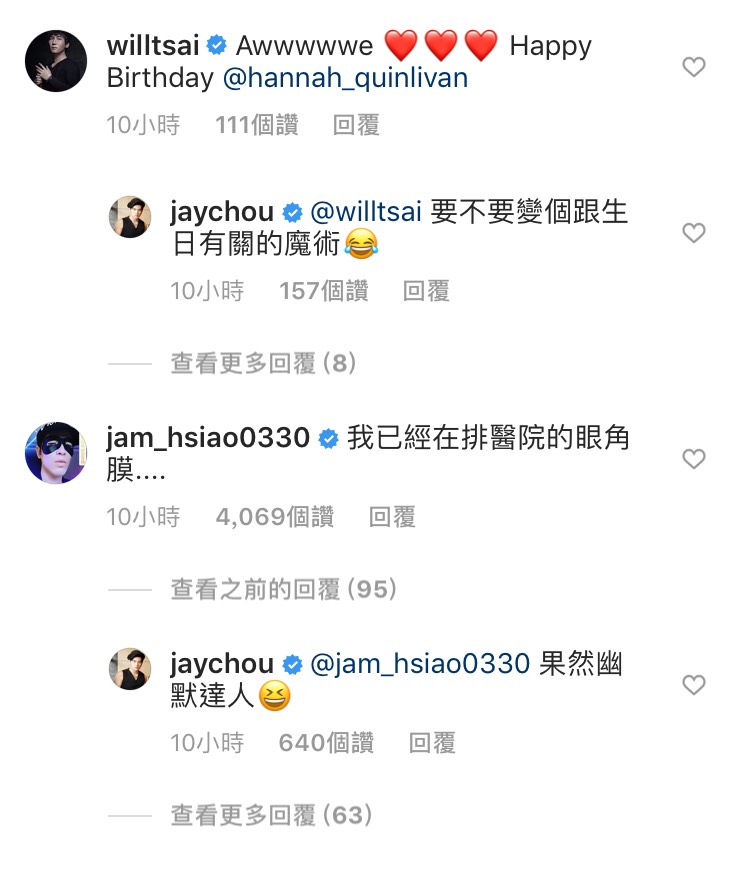
Task: Like jaychou's reply to @jam_hsiao0330
Action: point(693,685)
